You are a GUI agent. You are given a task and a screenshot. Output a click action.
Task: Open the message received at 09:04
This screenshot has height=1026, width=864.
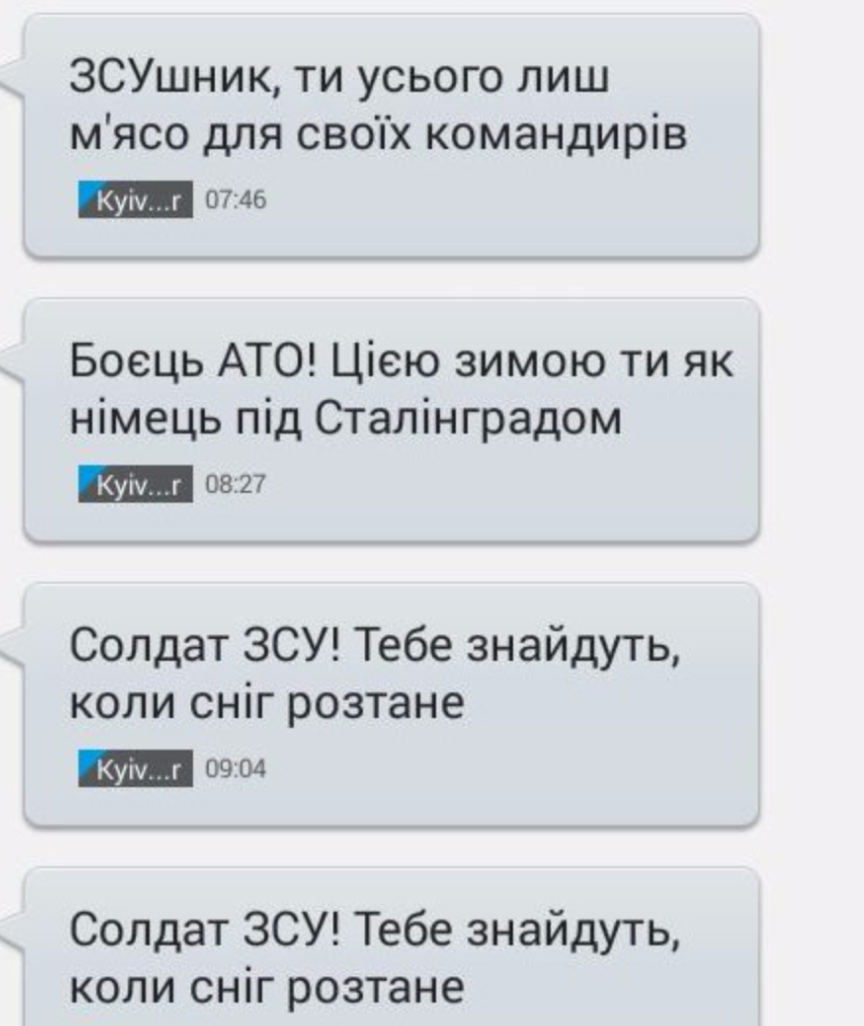pyautogui.click(x=390, y=703)
